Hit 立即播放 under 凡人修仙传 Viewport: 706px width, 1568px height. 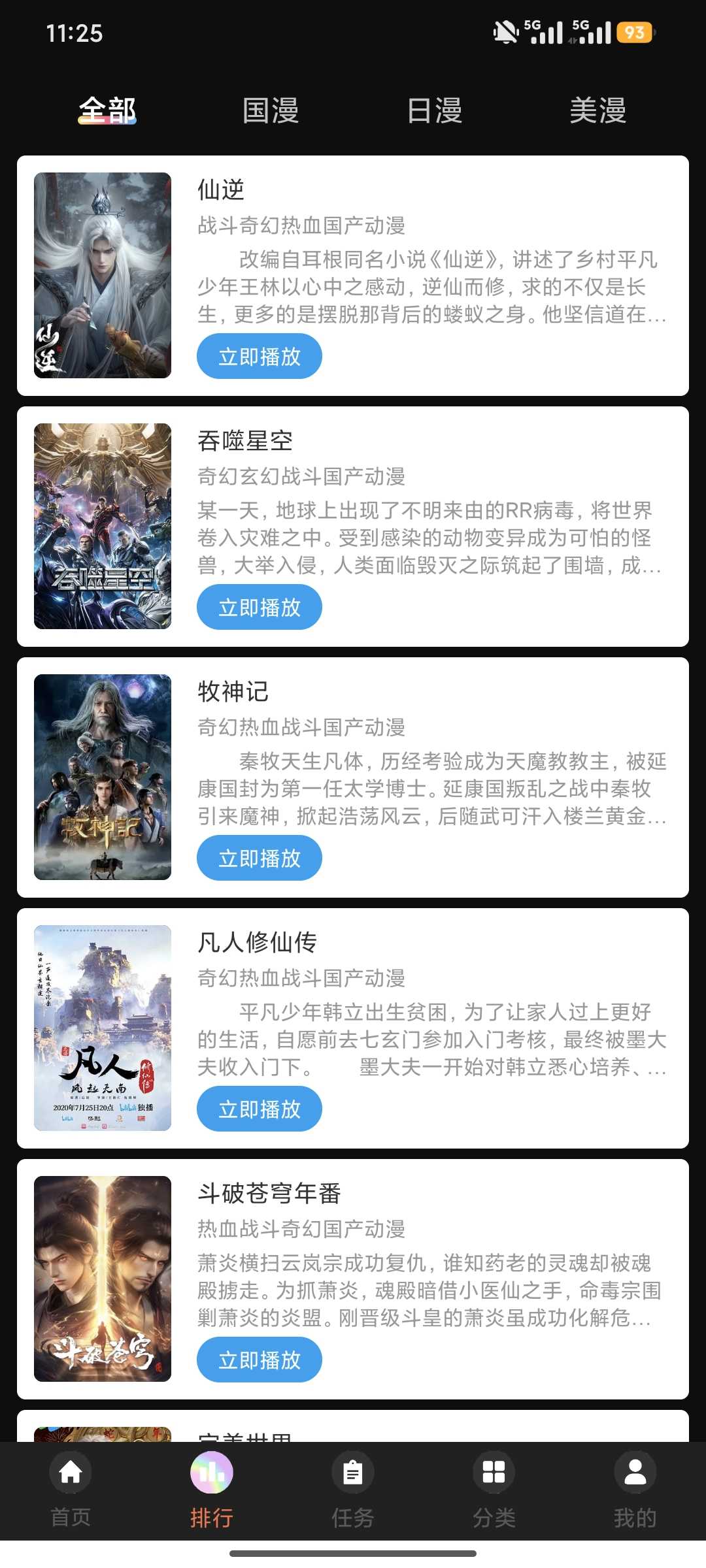tap(260, 1109)
